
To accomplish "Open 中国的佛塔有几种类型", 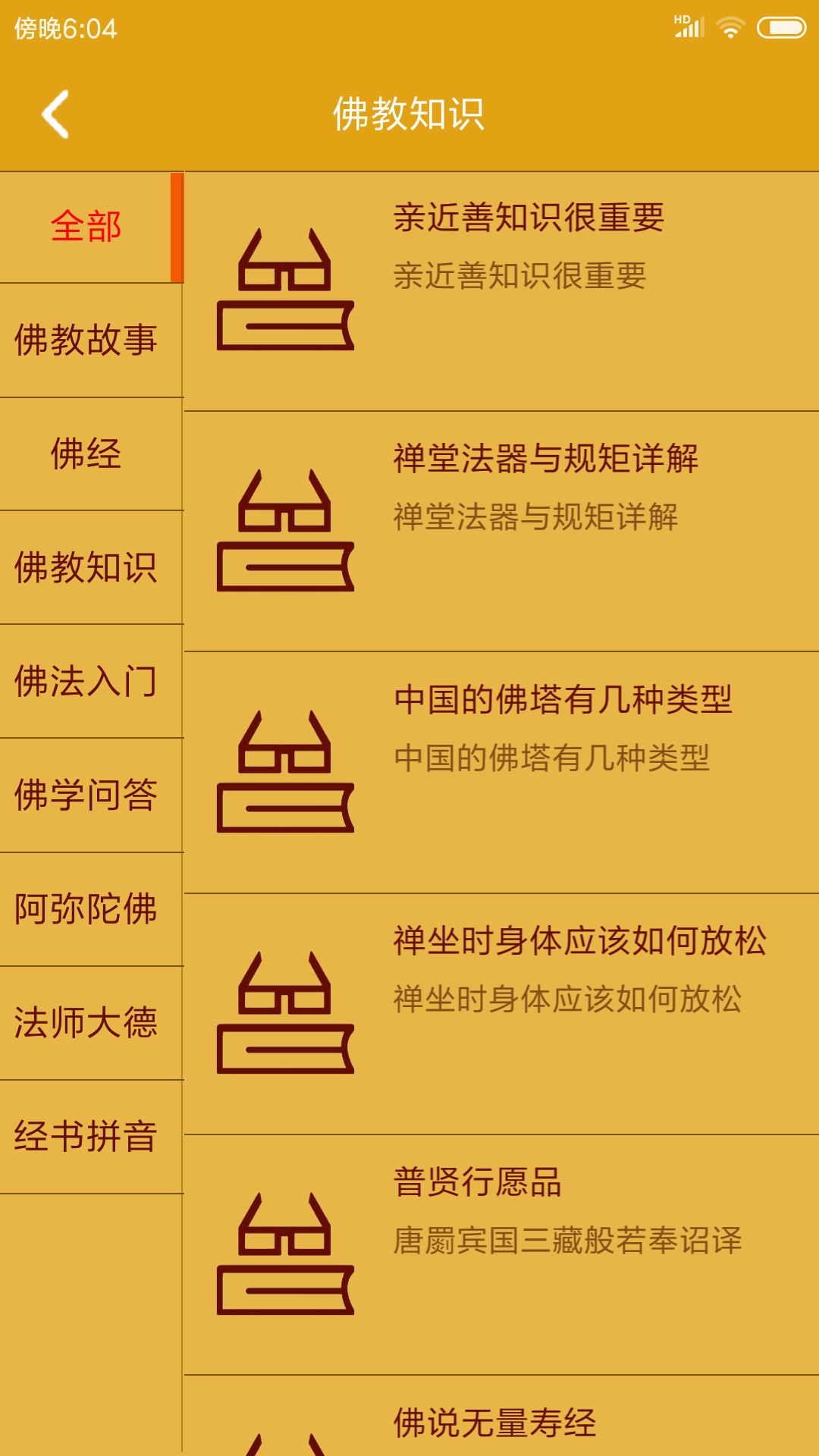I will click(500, 772).
